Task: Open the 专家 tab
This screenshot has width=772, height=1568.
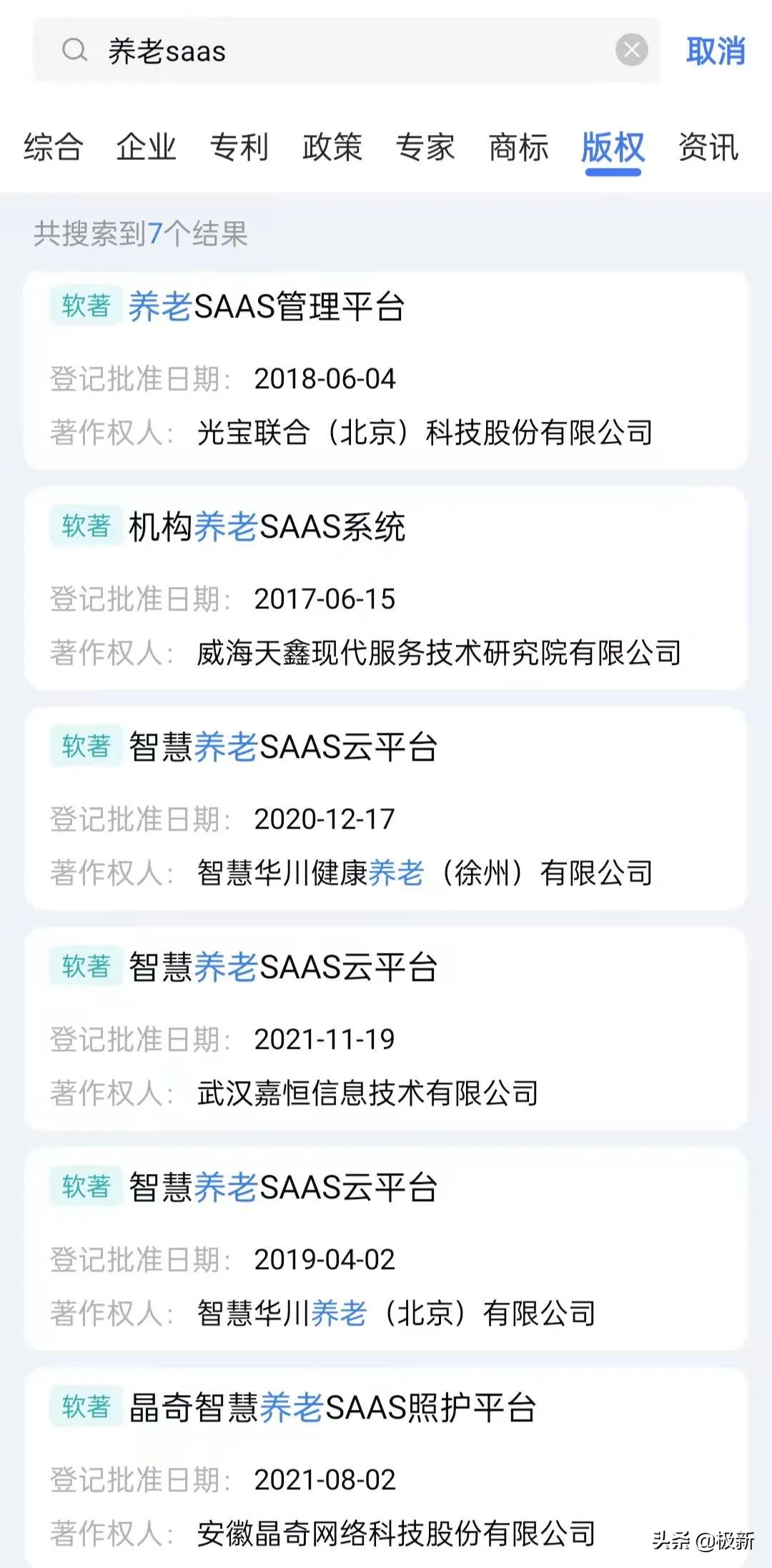Action: click(x=427, y=147)
